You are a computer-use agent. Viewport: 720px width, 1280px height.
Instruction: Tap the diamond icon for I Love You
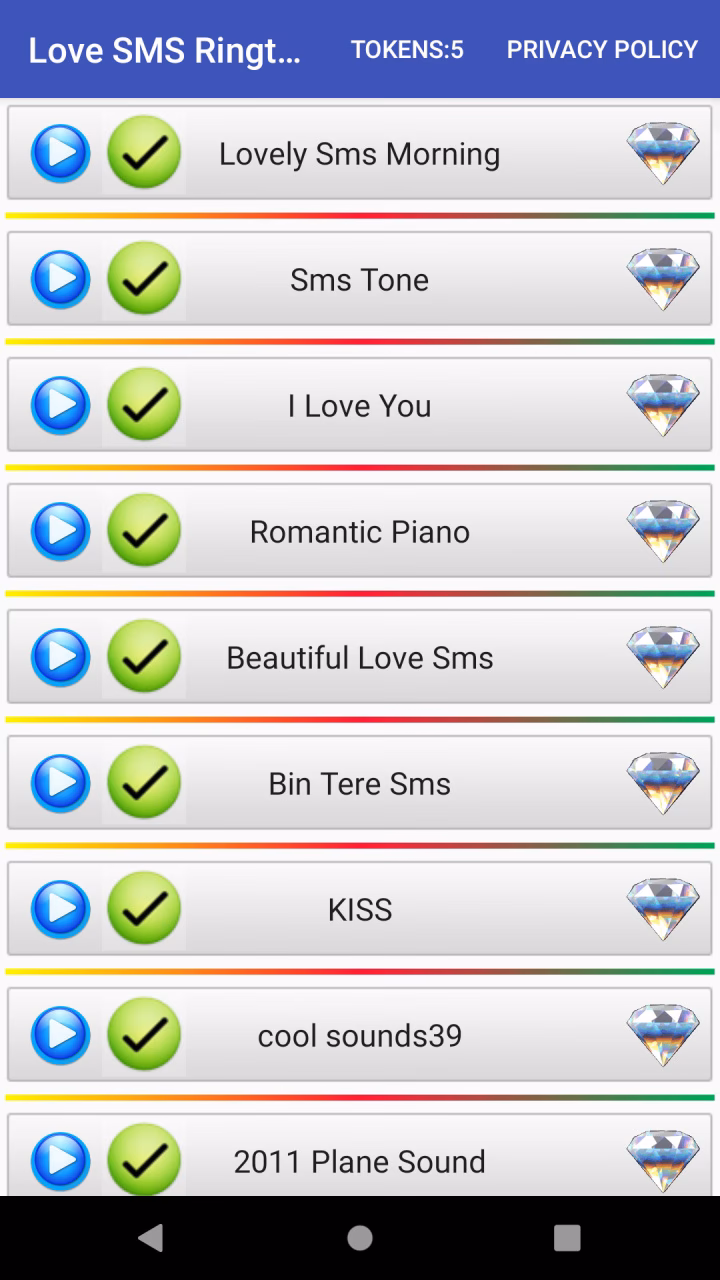[663, 404]
